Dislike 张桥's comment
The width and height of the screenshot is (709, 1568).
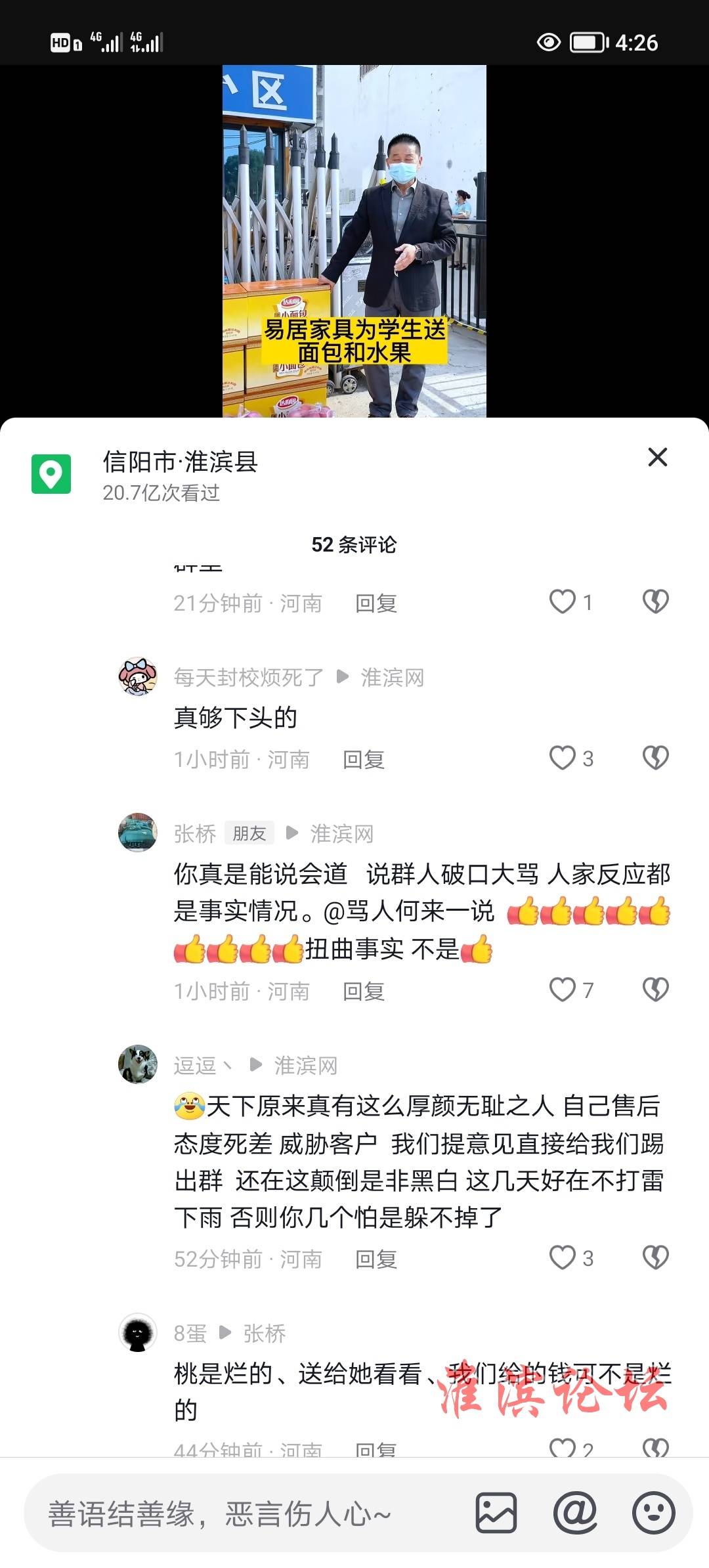tap(655, 990)
